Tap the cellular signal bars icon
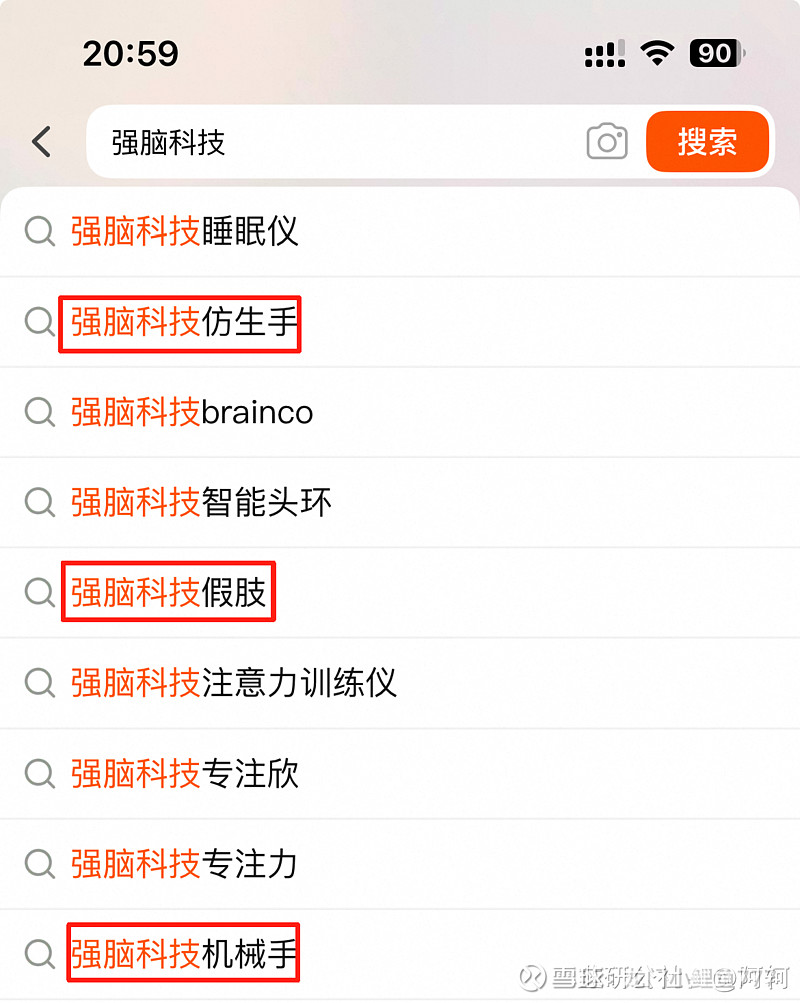This screenshot has height=1003, width=800. (603, 55)
